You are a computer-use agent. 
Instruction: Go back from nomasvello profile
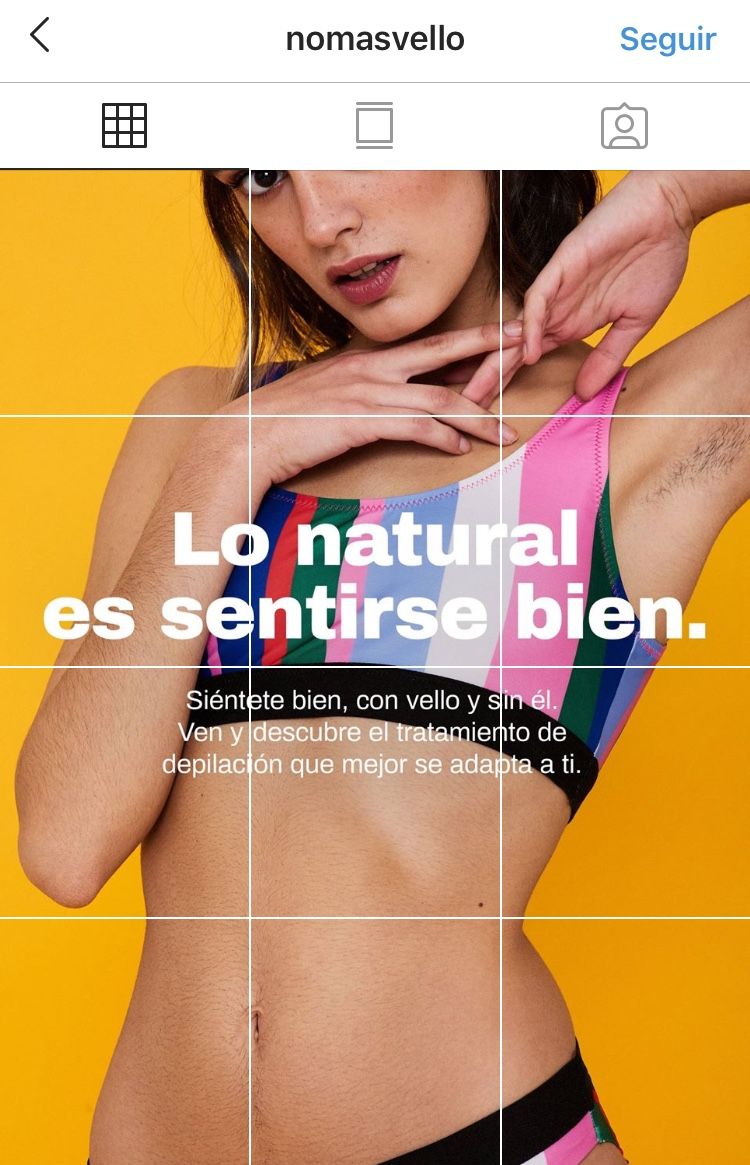tap(40, 37)
